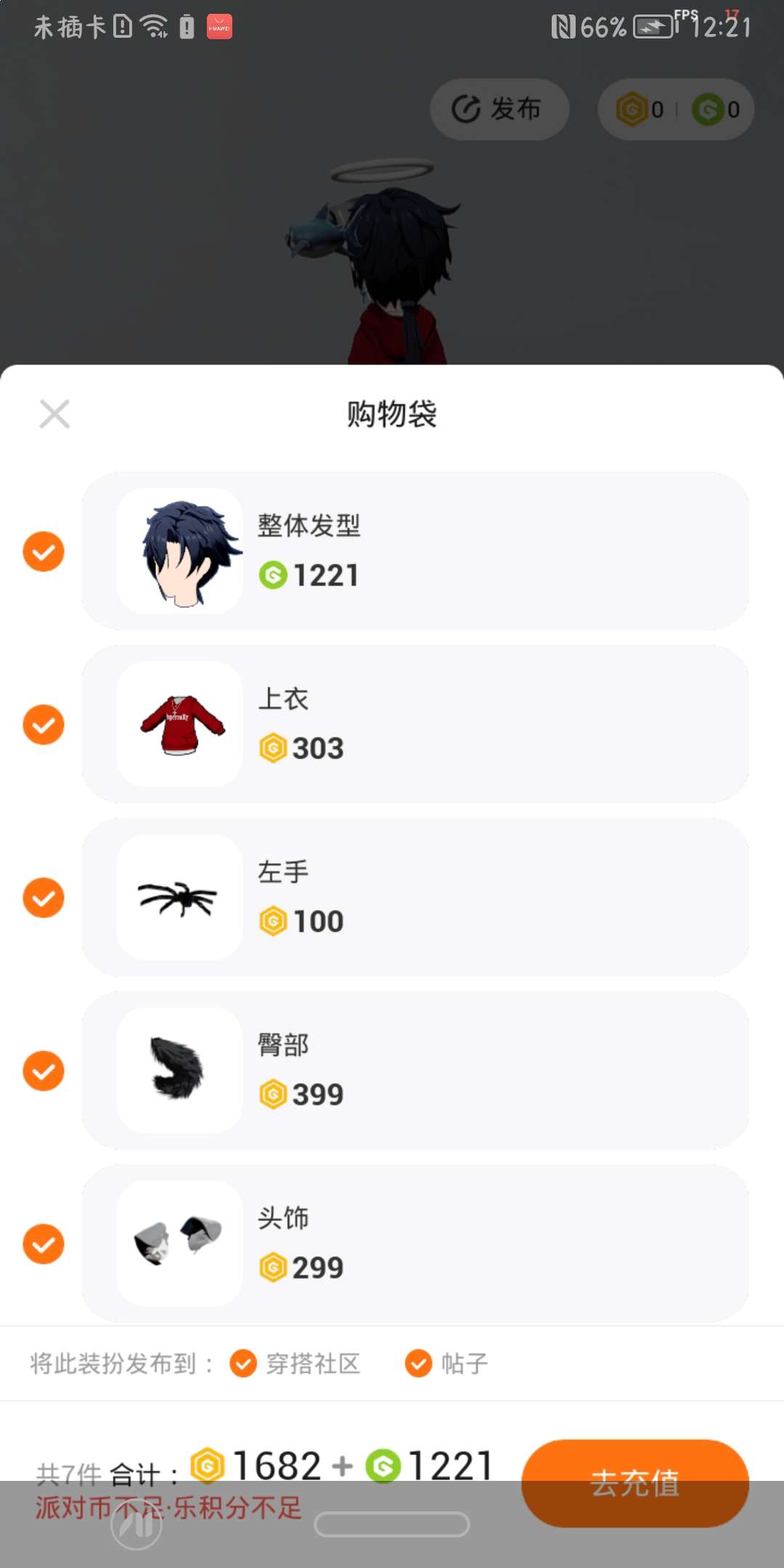784x1568 pixels.
Task: Deselect the 头饰 item checkbox
Action: tap(44, 1244)
